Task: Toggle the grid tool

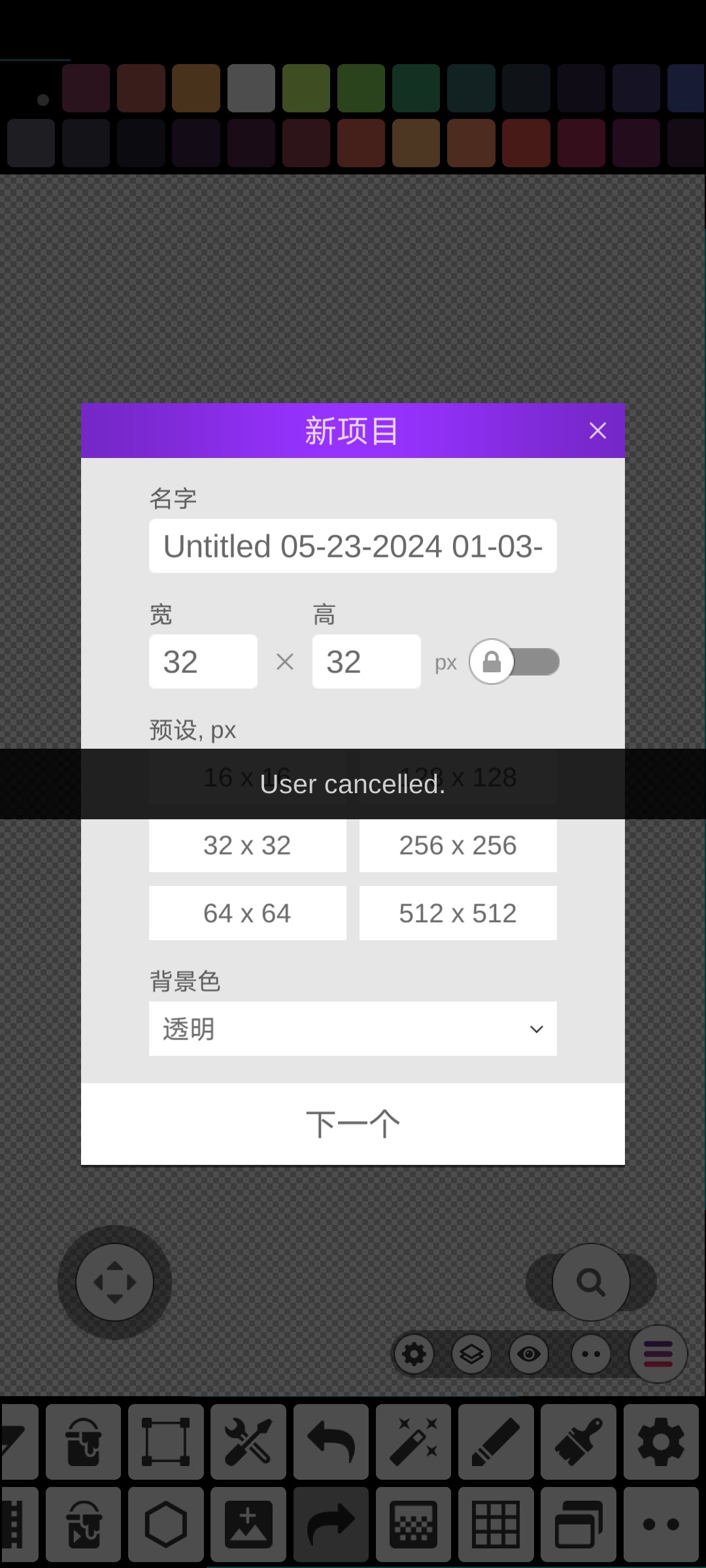Action: (496, 1524)
